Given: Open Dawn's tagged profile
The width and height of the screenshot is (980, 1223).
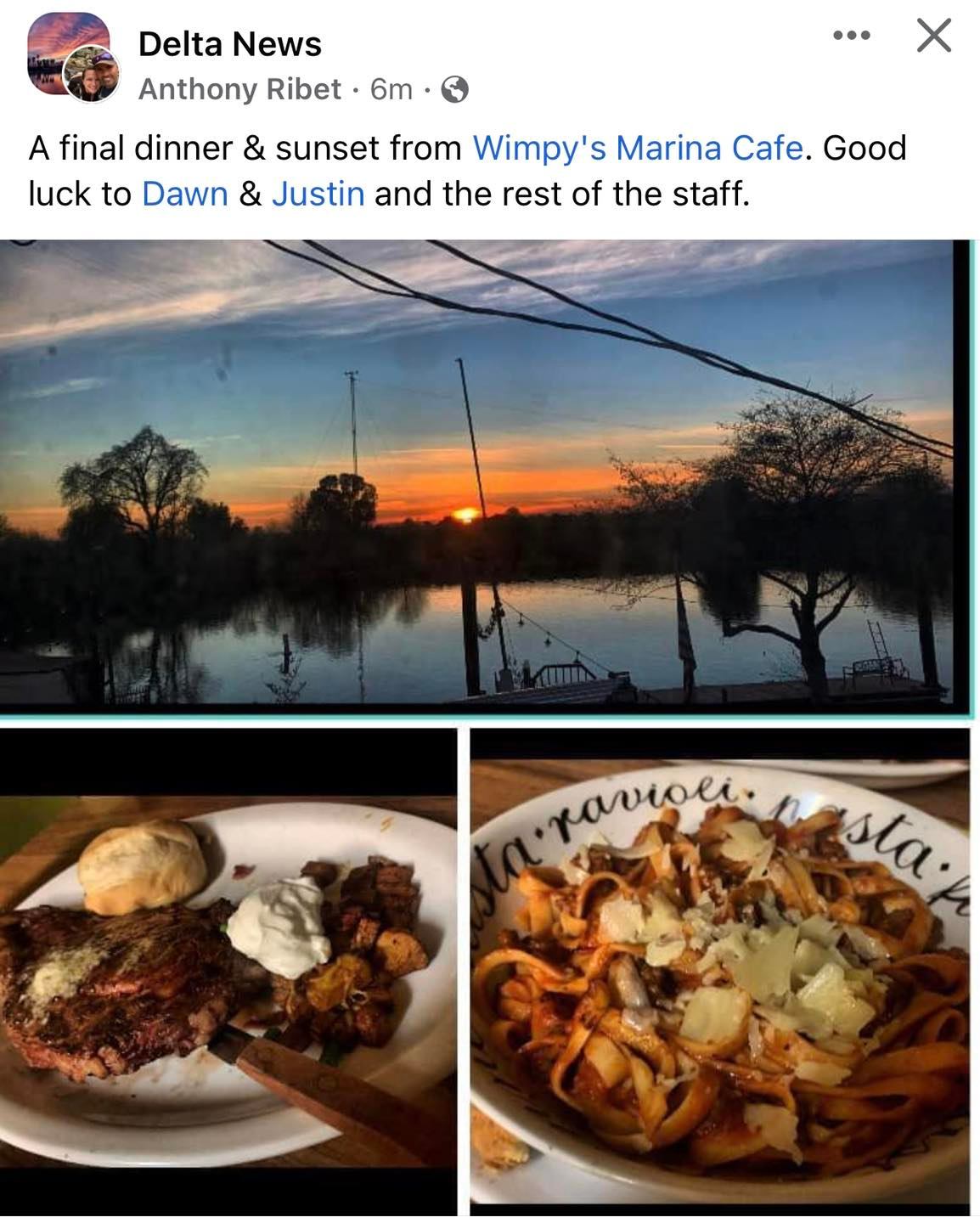Looking at the screenshot, I should [x=184, y=194].
